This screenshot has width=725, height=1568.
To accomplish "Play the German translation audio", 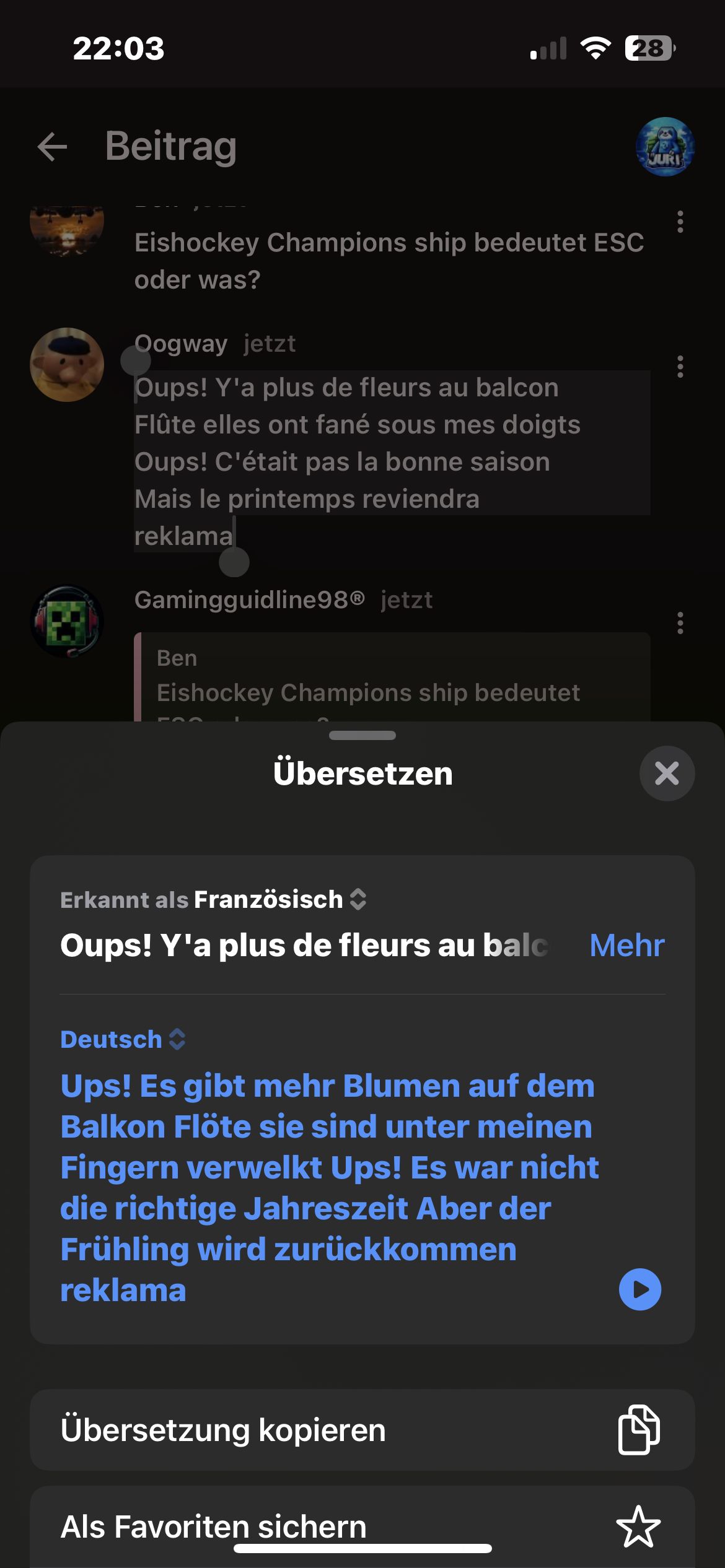I will (639, 1289).
